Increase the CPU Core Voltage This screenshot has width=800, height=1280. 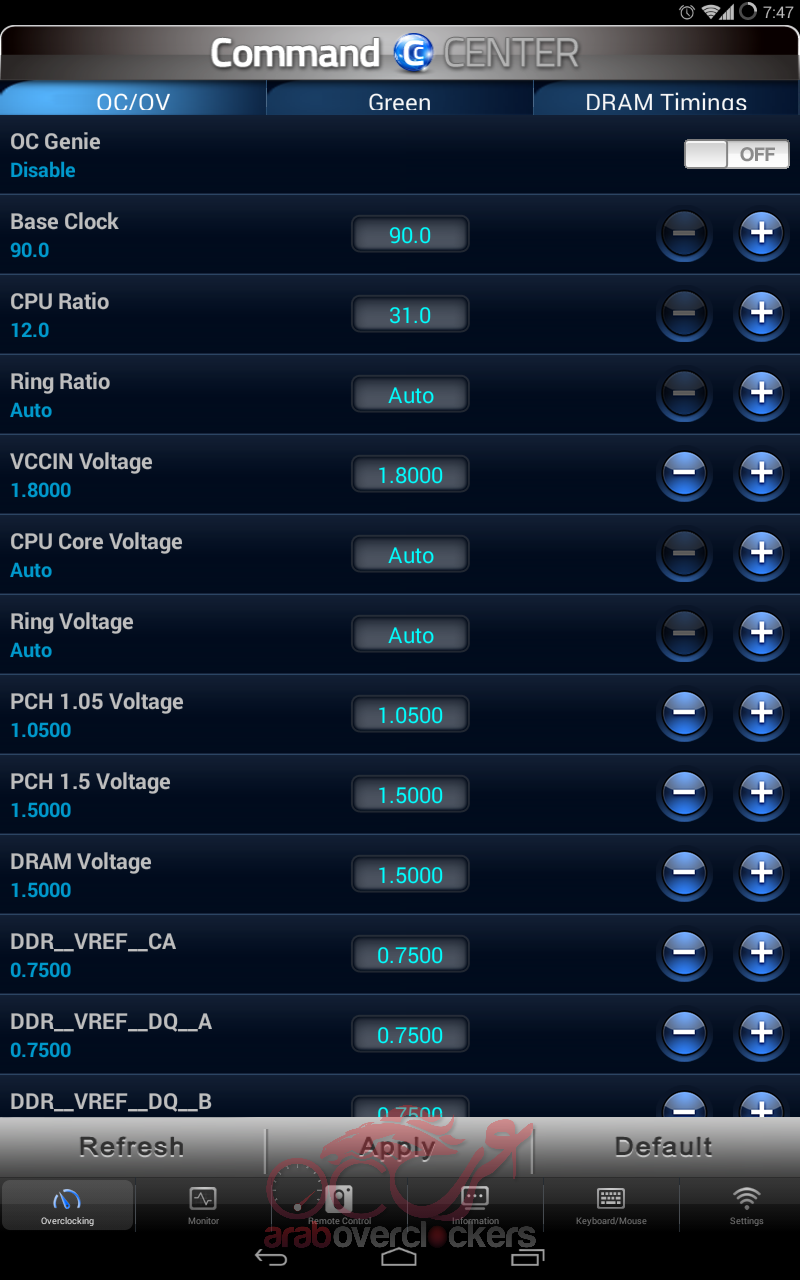[761, 553]
